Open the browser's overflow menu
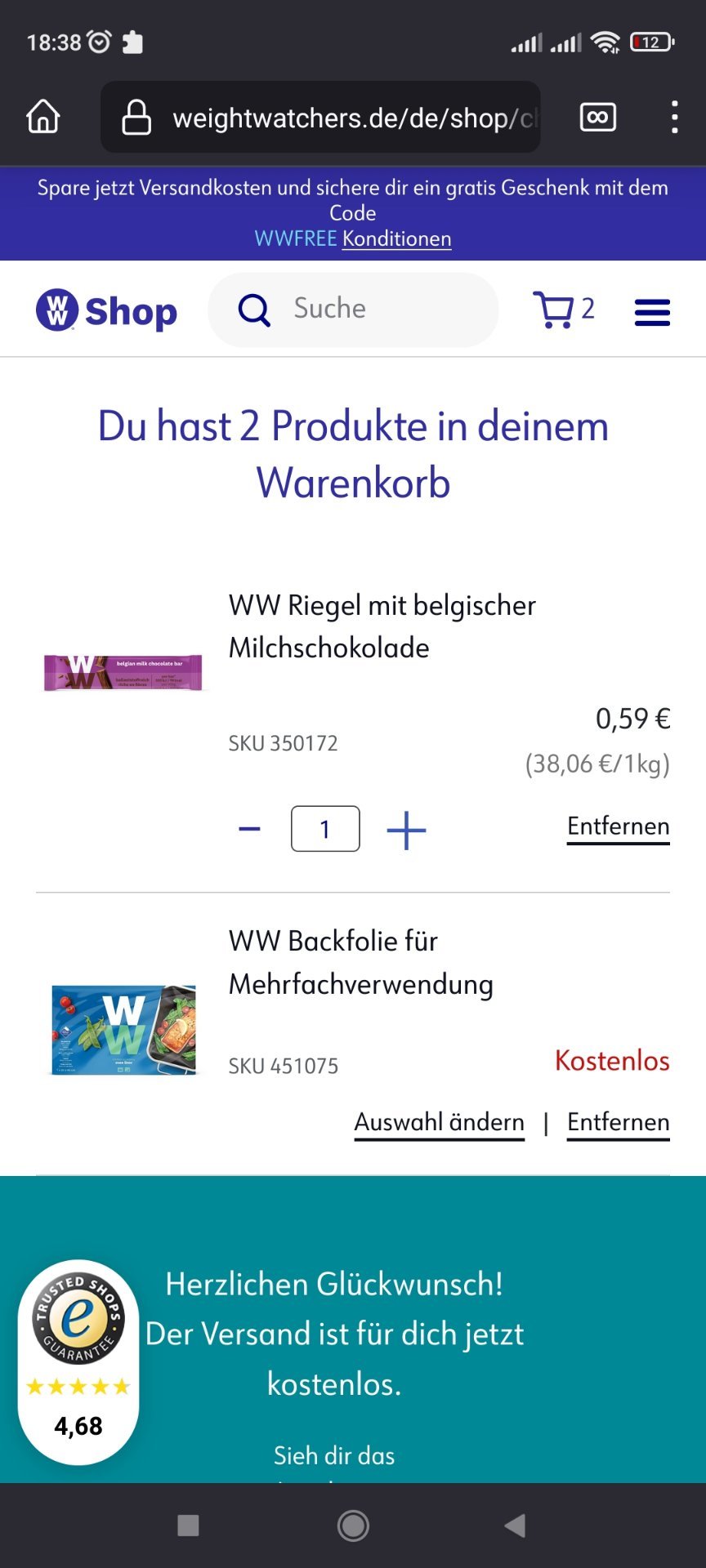 (674, 117)
